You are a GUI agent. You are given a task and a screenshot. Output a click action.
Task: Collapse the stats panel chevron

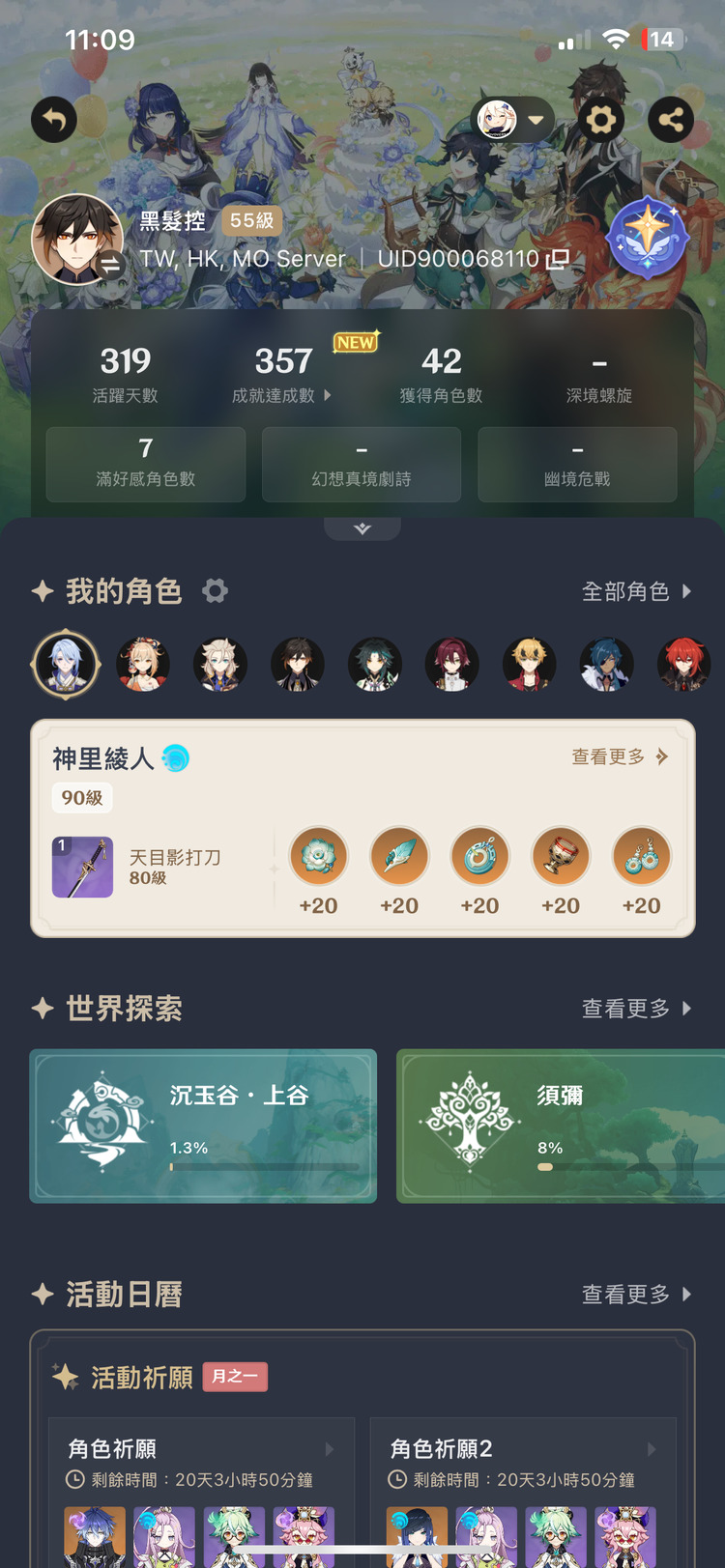362,528
